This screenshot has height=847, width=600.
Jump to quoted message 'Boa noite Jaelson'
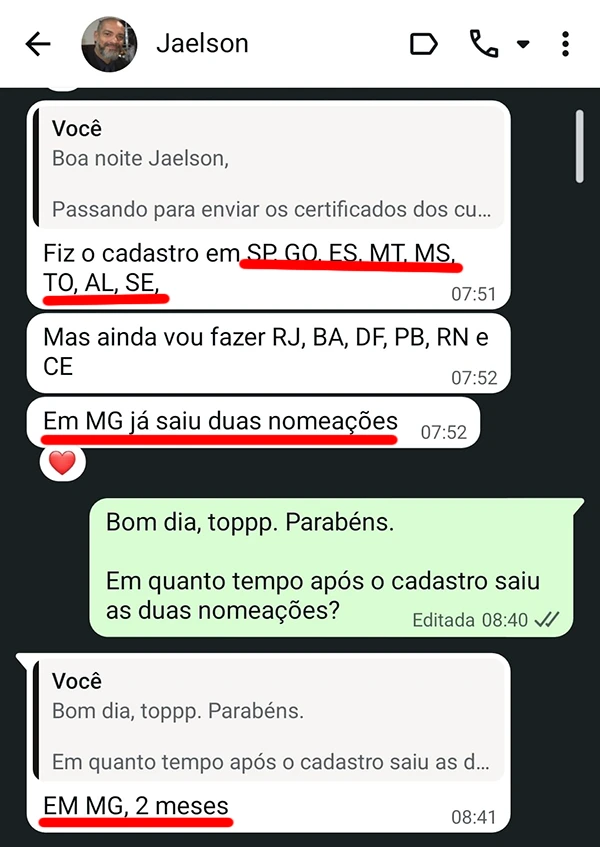click(x=271, y=170)
